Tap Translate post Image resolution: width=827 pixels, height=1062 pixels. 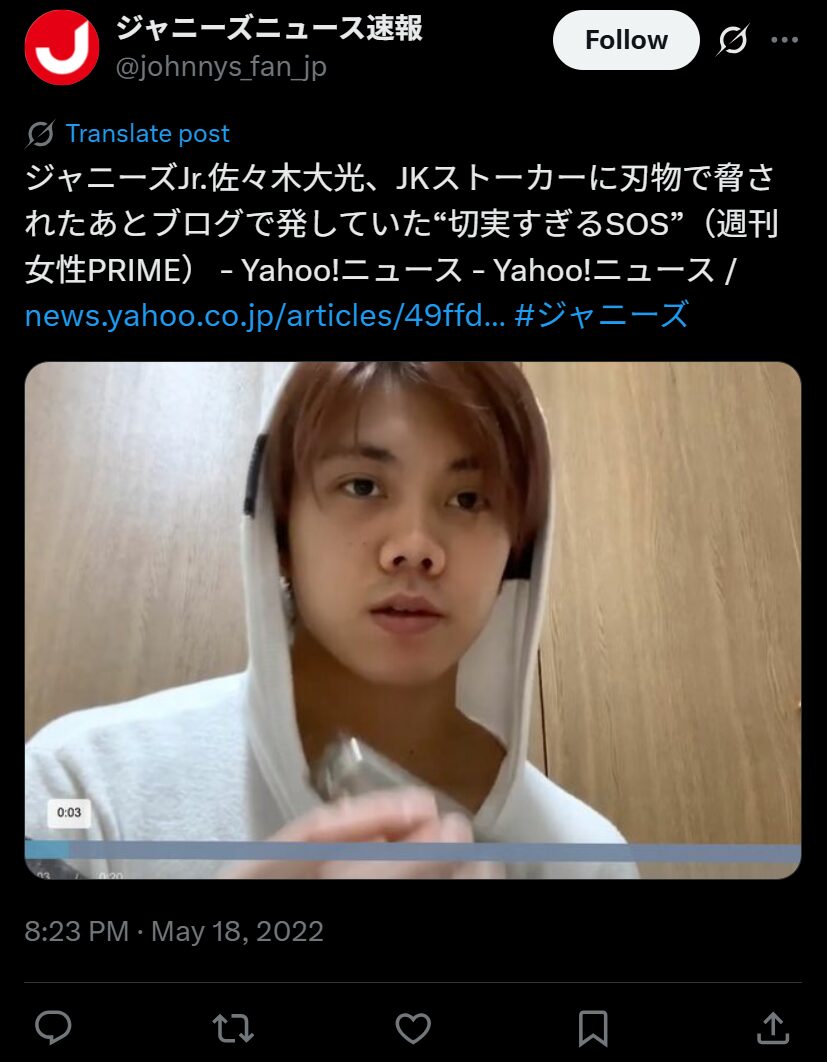pos(147,133)
